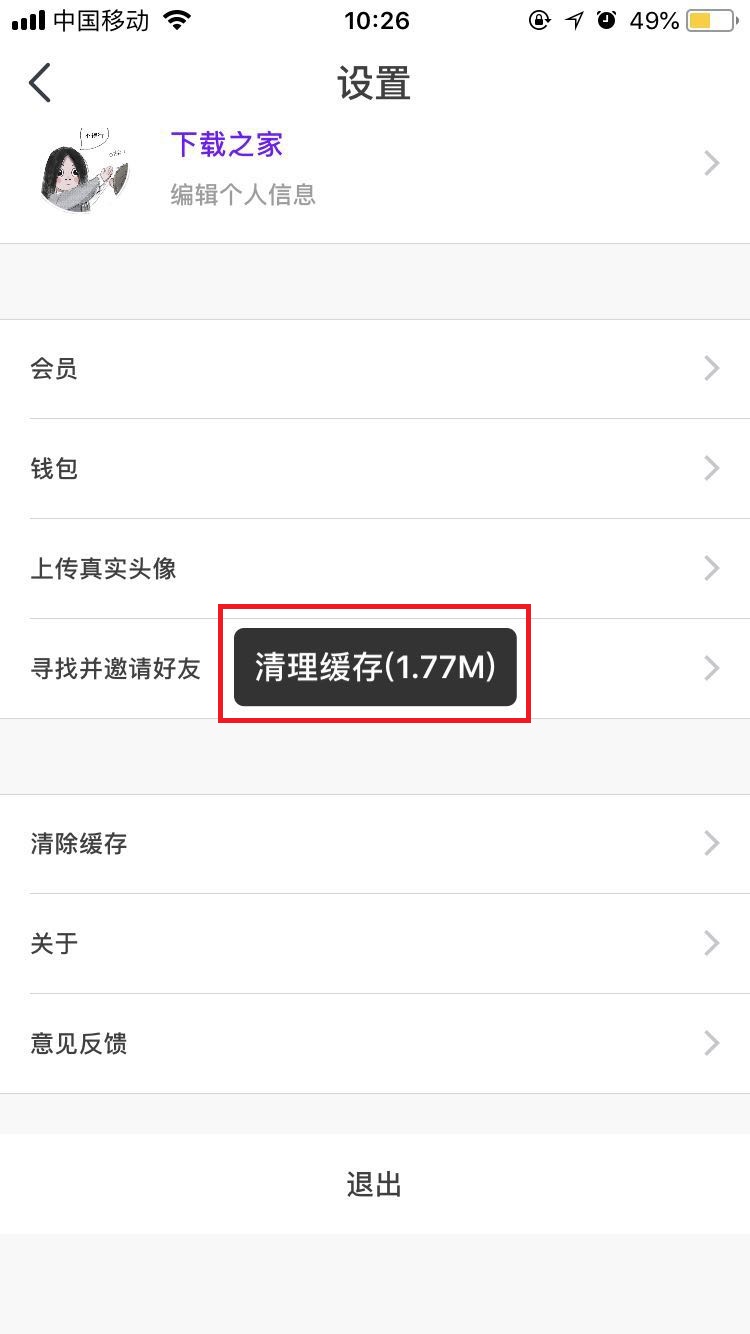Open 意见反馈 to send feedback
The image size is (750, 1334).
pos(374,1044)
